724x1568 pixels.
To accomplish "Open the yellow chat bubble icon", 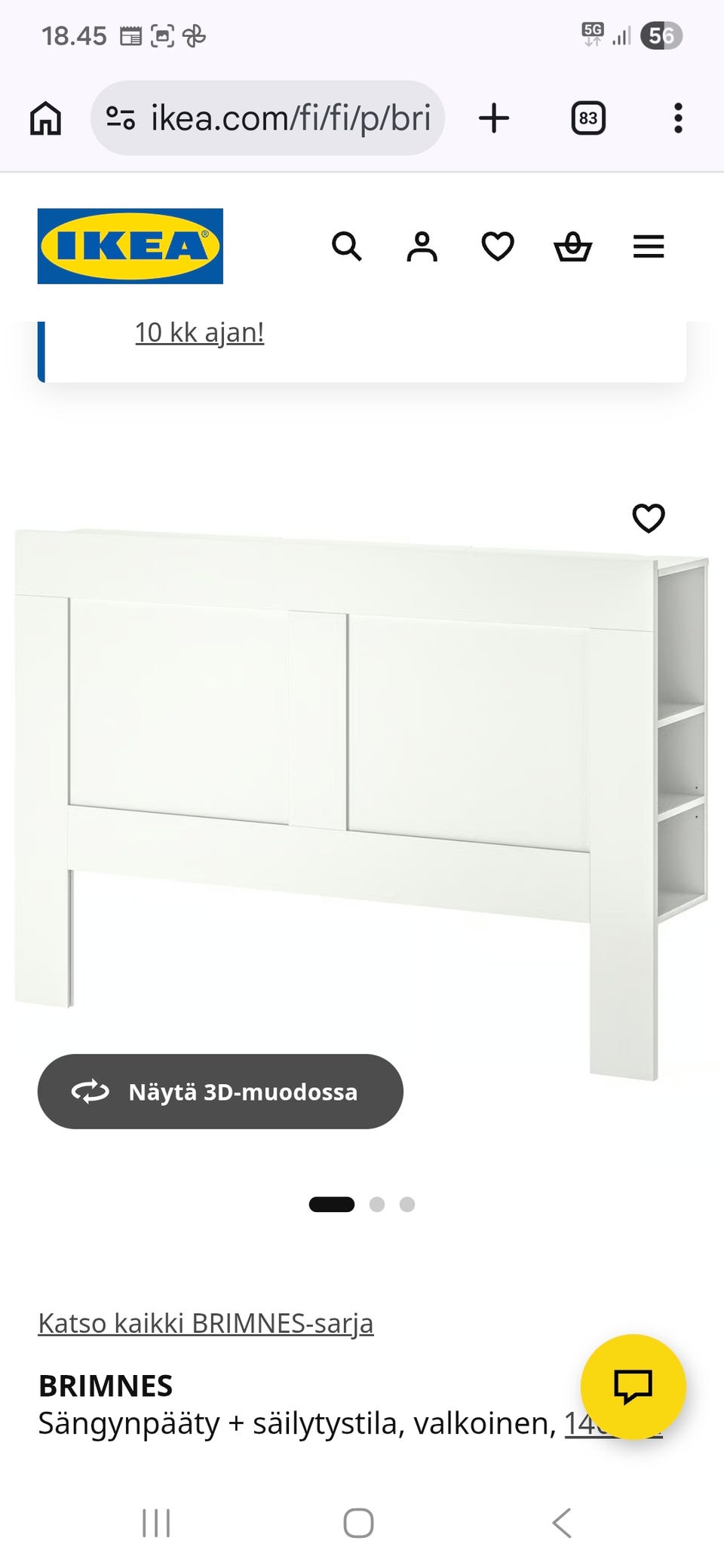I will click(x=633, y=1386).
